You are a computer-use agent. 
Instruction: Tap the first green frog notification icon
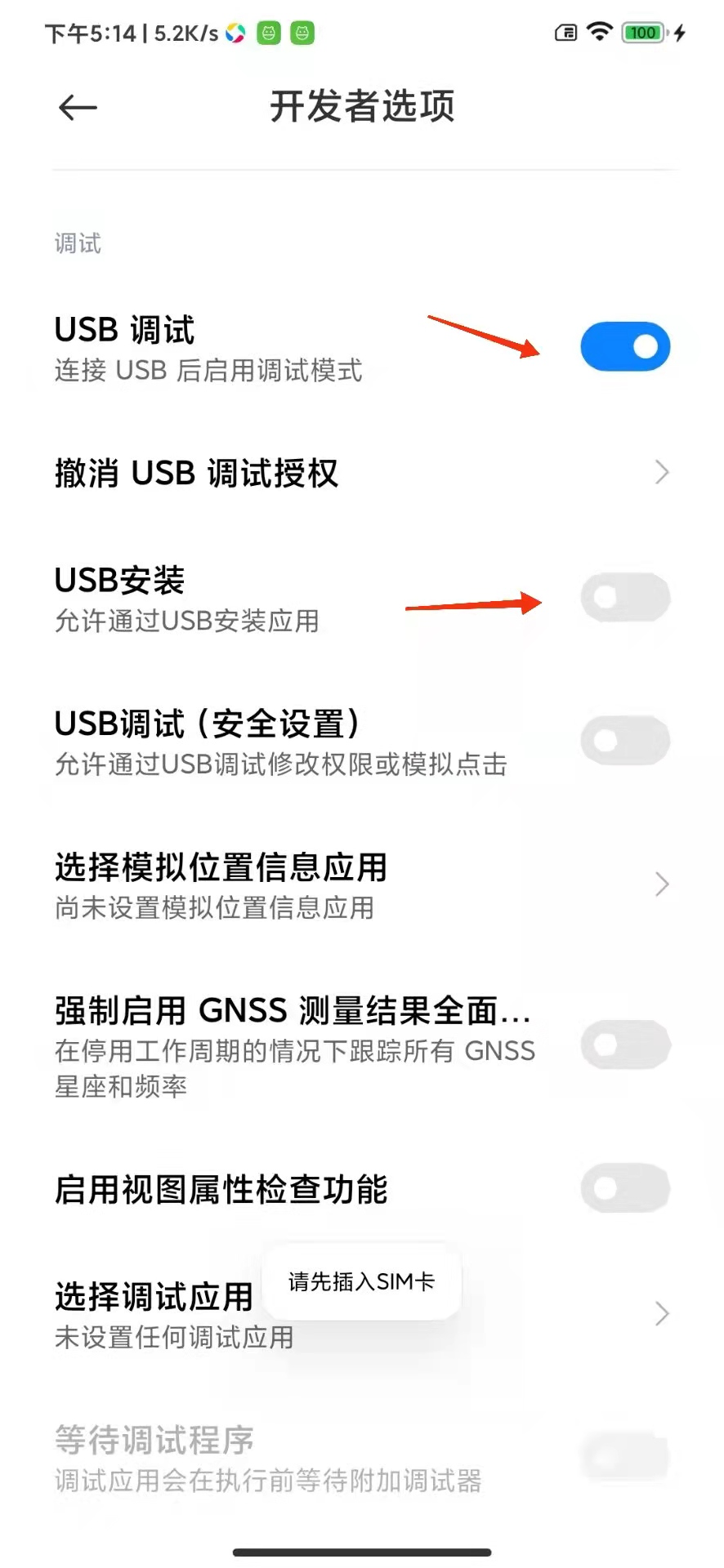coord(270,33)
